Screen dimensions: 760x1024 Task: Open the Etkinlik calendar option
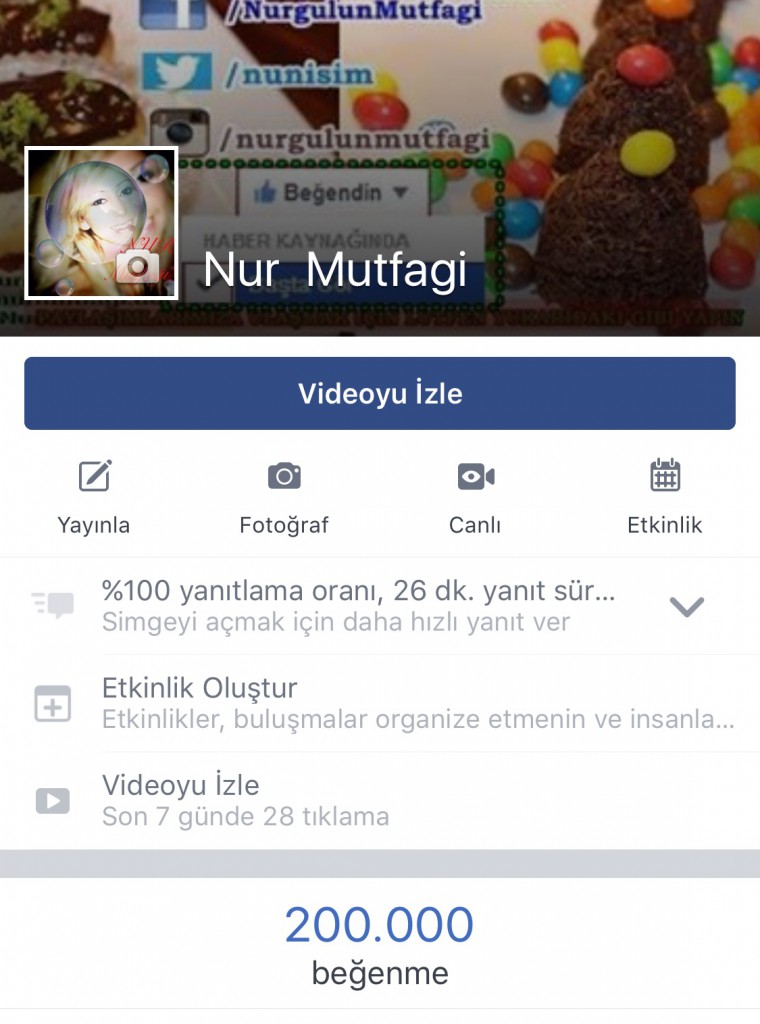[664, 497]
